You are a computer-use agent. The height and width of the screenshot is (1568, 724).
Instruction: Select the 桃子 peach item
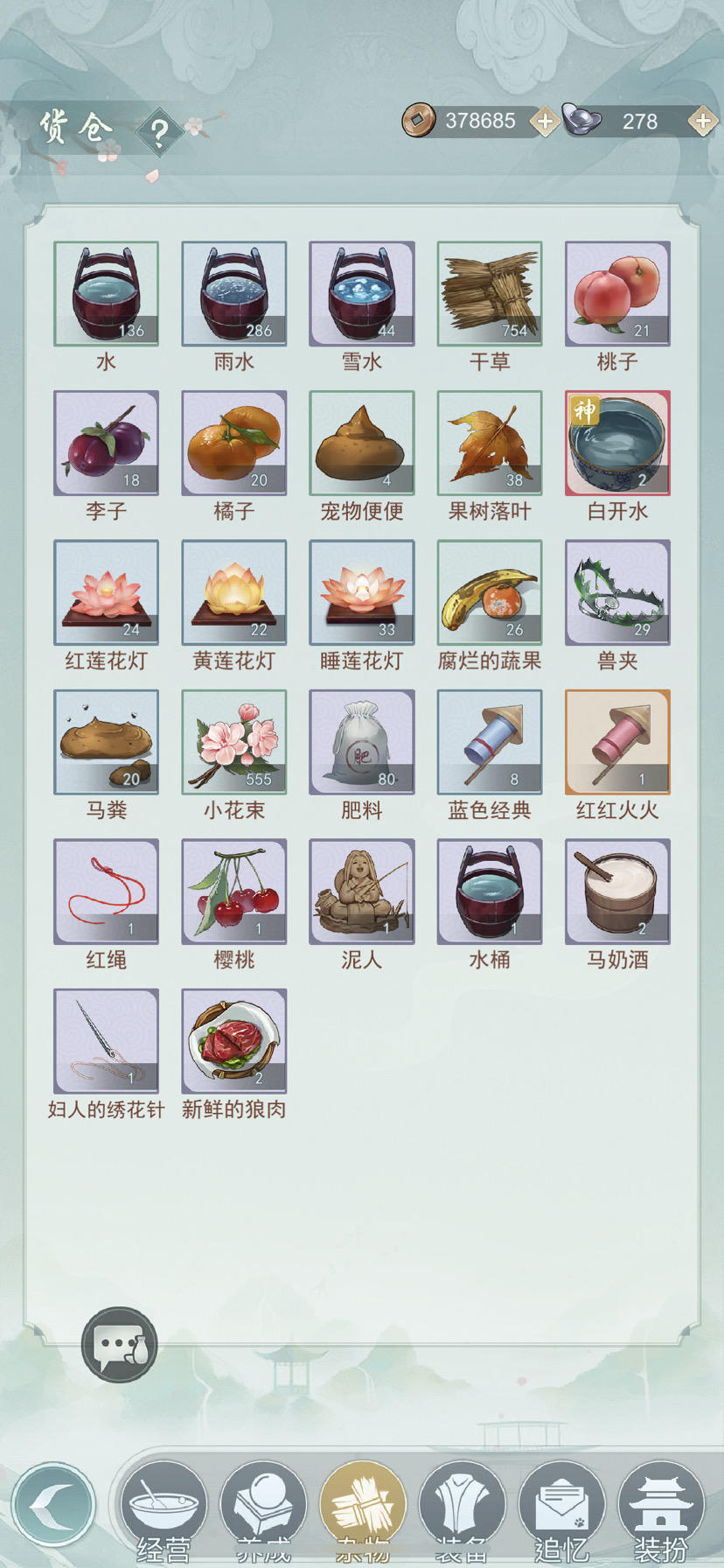pyautogui.click(x=616, y=293)
